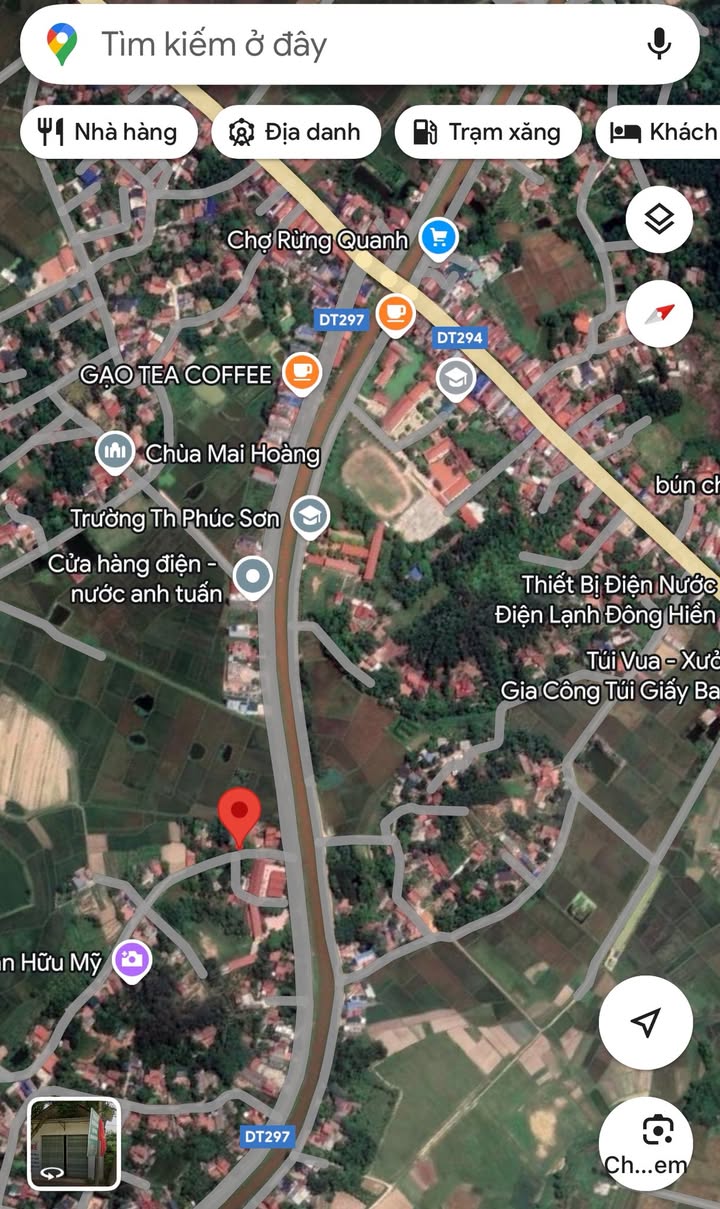Open the Chợ Rừng Quanh place marker
The height and width of the screenshot is (1209, 720).
pos(438,239)
